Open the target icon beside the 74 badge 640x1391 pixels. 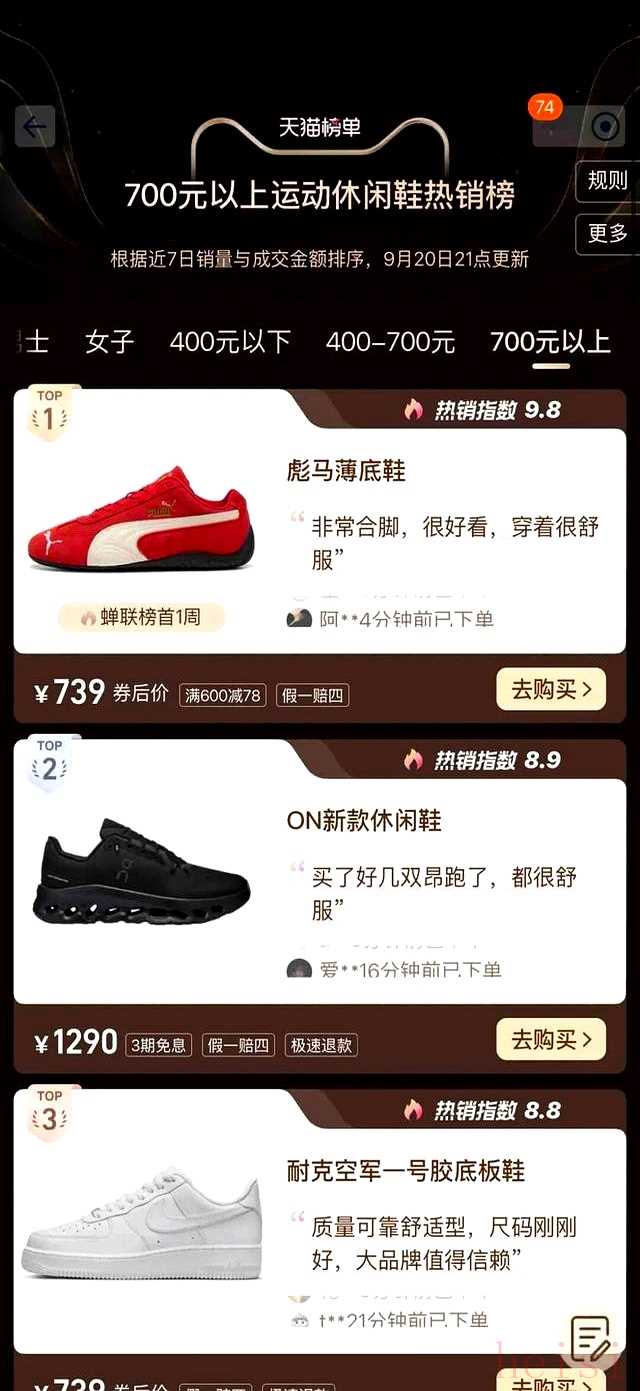click(x=604, y=127)
